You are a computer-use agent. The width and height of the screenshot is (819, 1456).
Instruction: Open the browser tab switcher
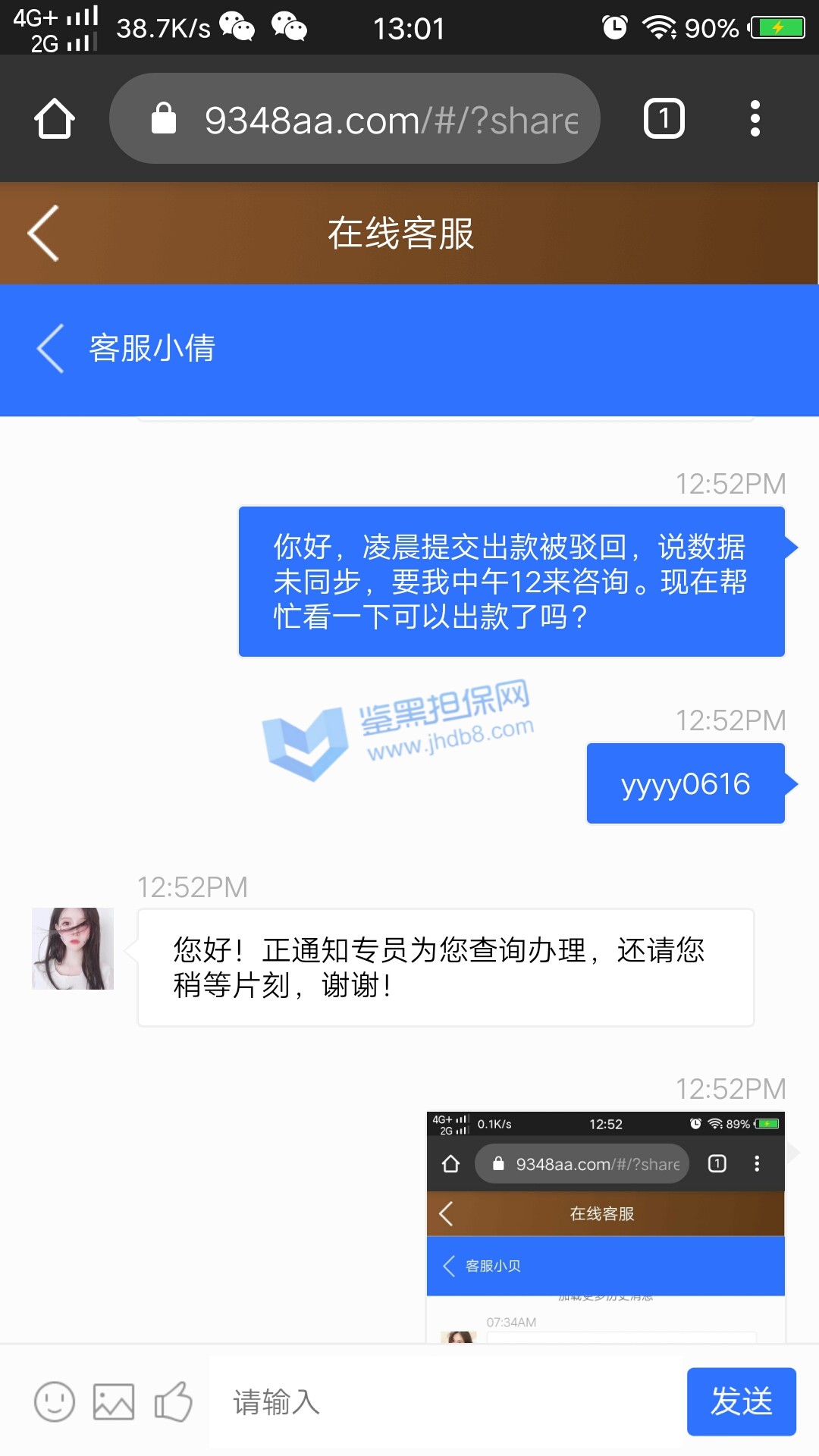click(664, 119)
